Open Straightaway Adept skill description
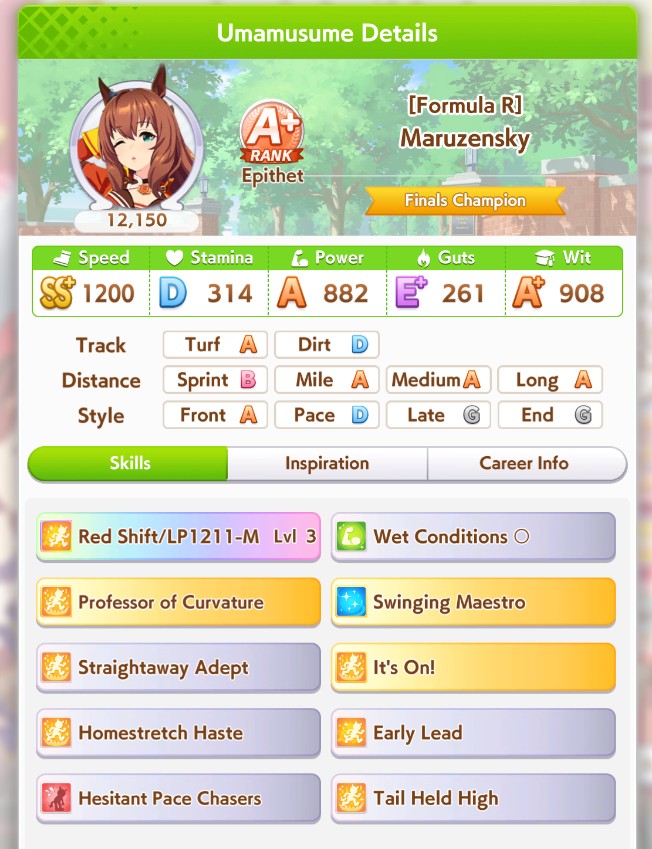This screenshot has width=652, height=849. 179,668
